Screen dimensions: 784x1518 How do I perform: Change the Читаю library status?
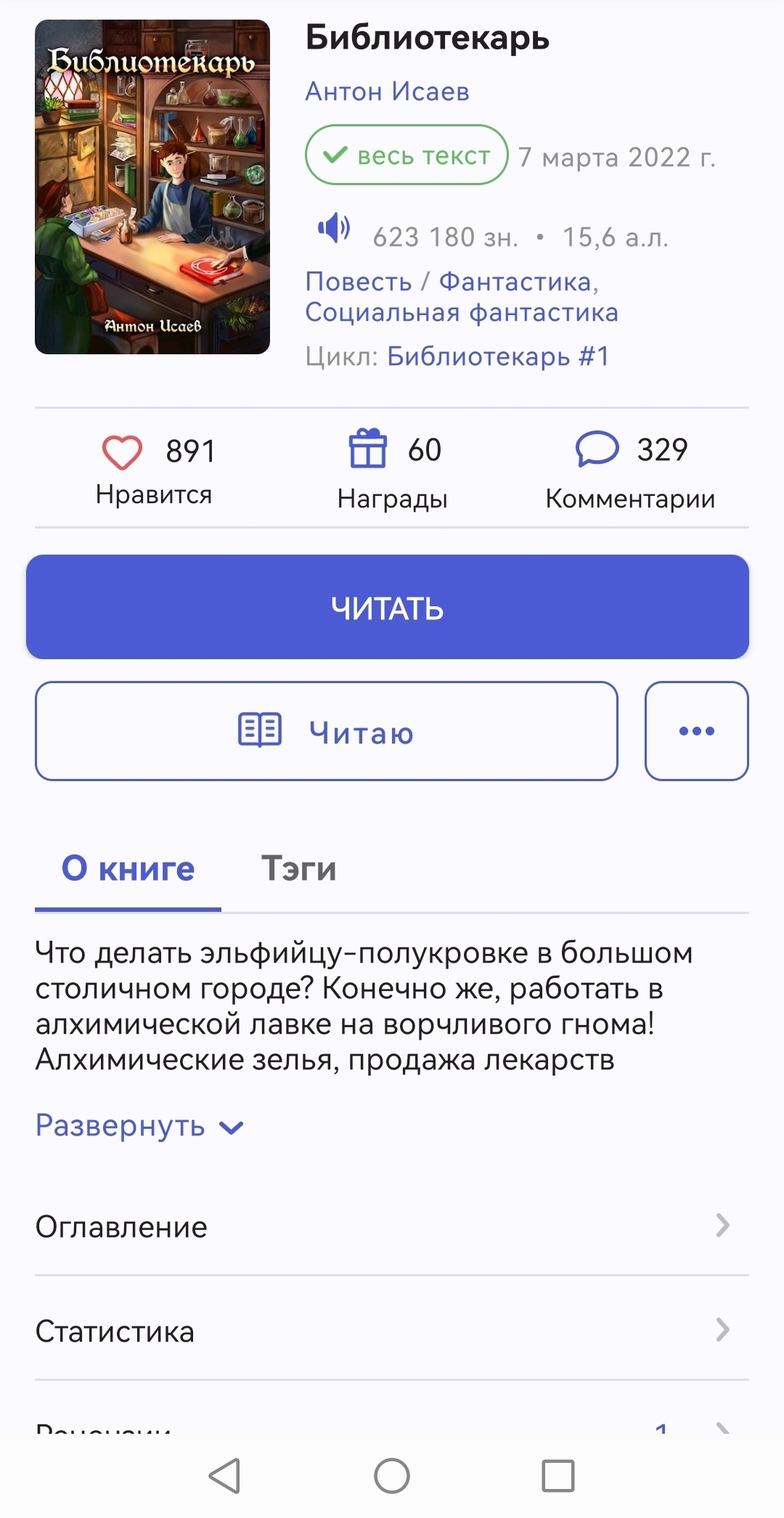pyautogui.click(x=327, y=731)
